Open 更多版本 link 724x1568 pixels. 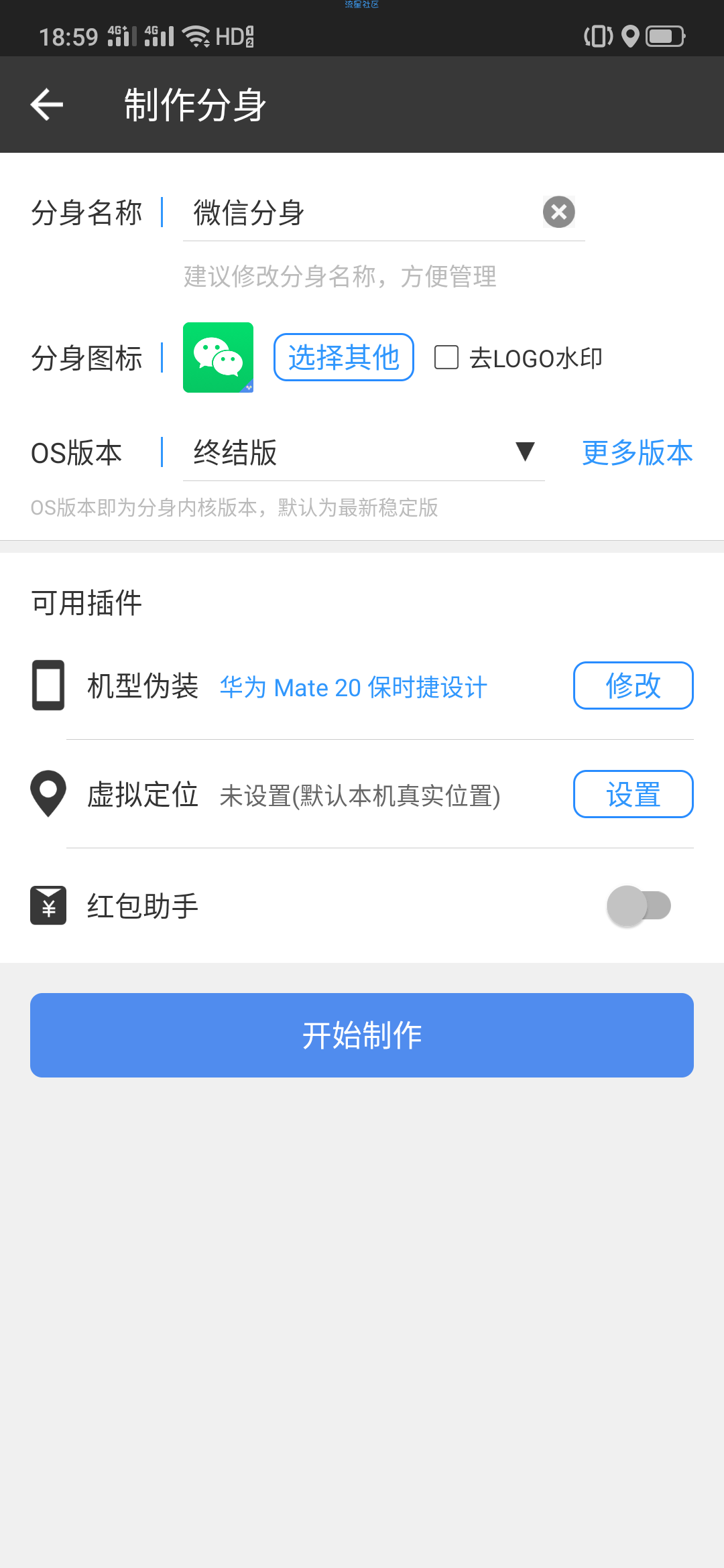(637, 453)
